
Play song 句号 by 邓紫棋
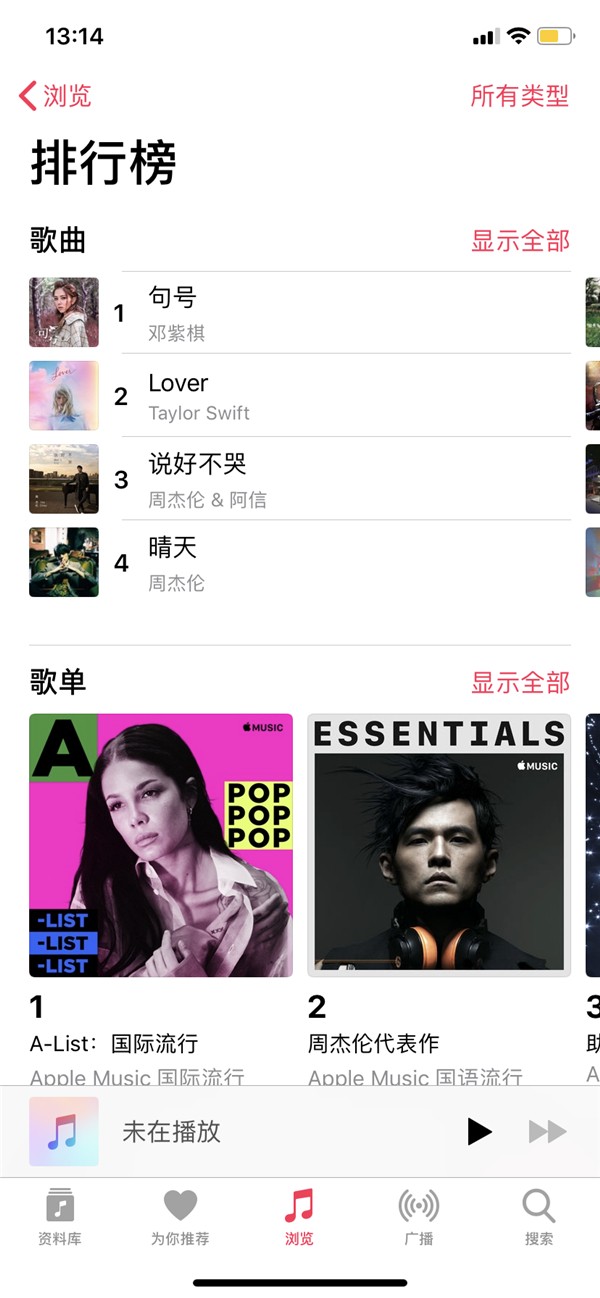[x=300, y=312]
